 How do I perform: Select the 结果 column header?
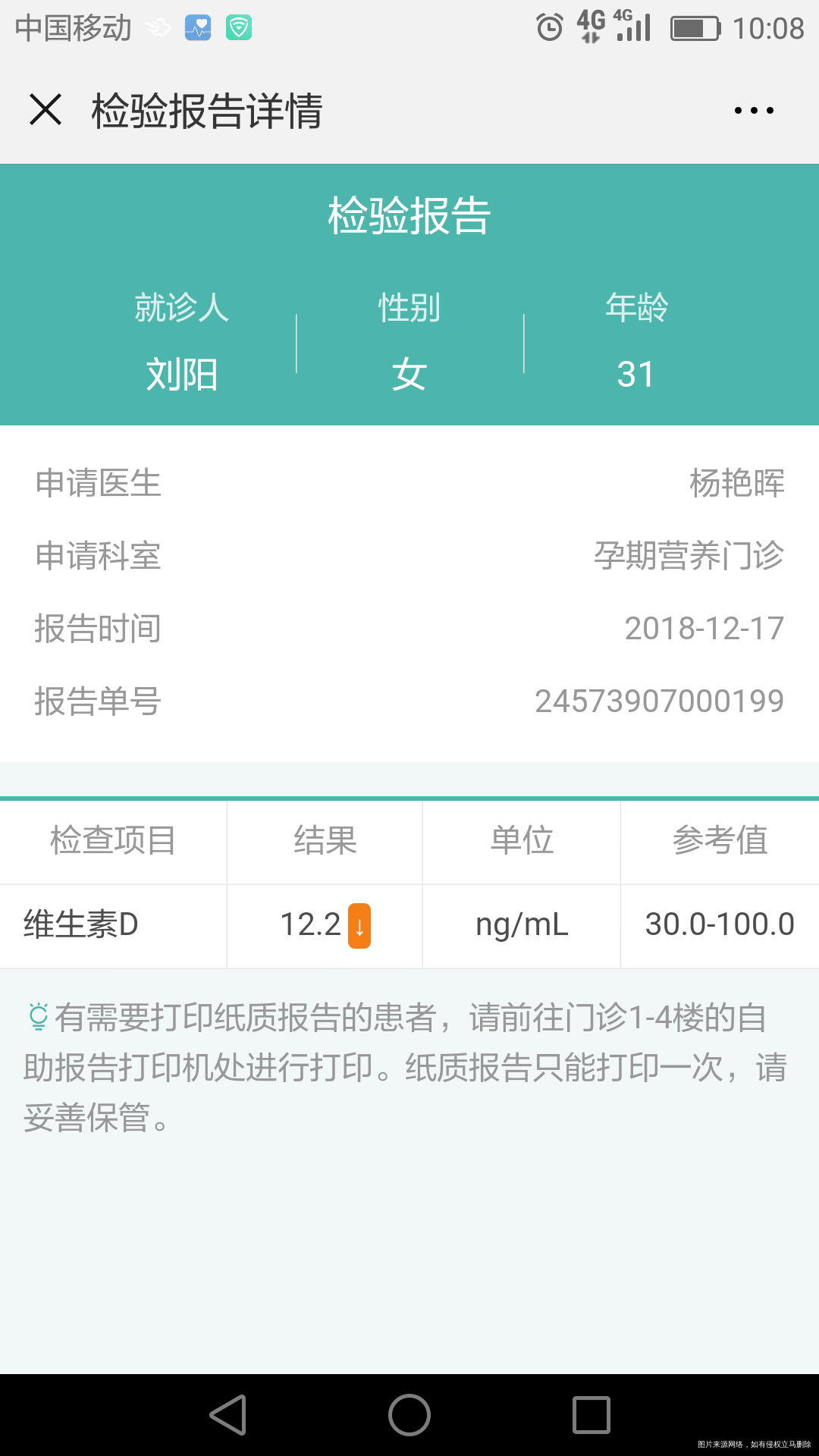pos(326,840)
